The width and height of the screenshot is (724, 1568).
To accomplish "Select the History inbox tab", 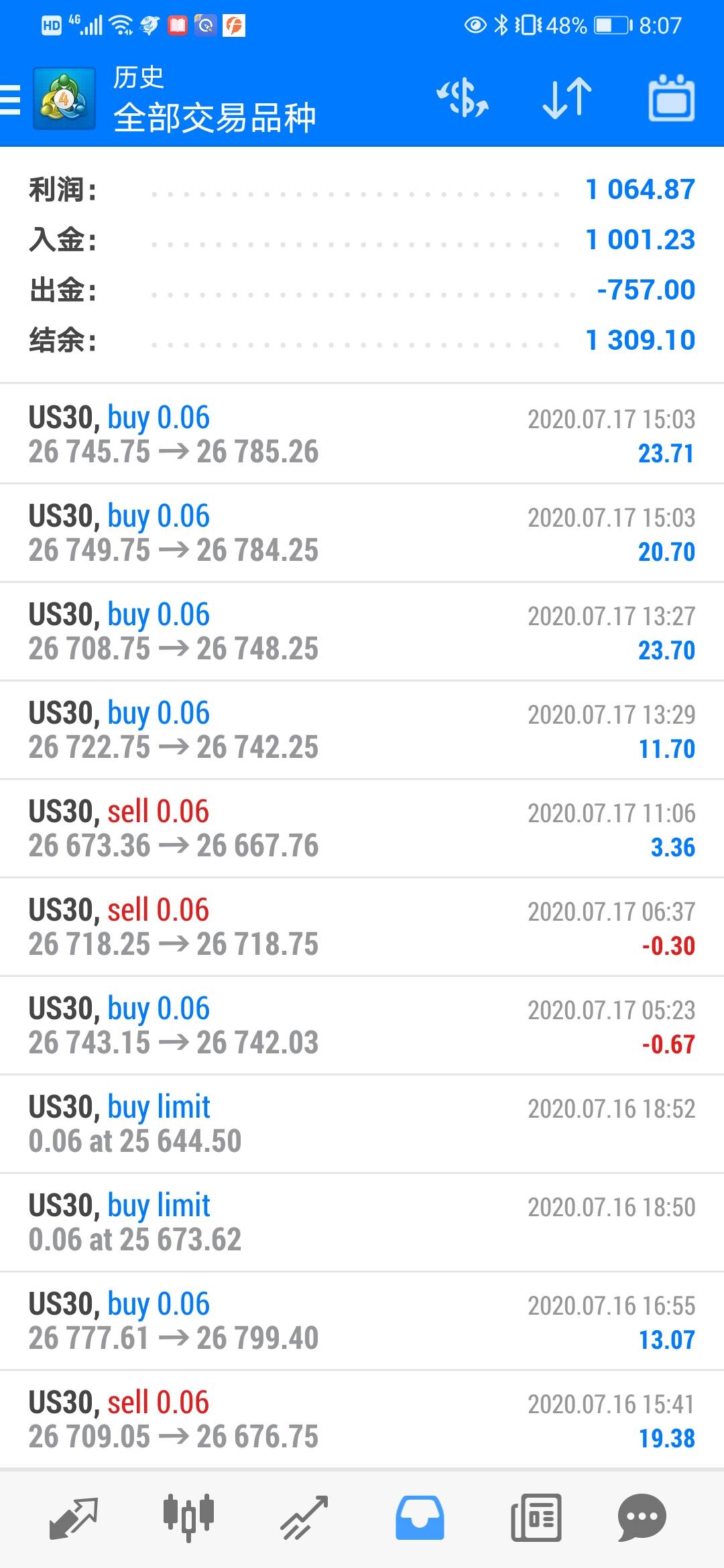I will coord(420,1518).
